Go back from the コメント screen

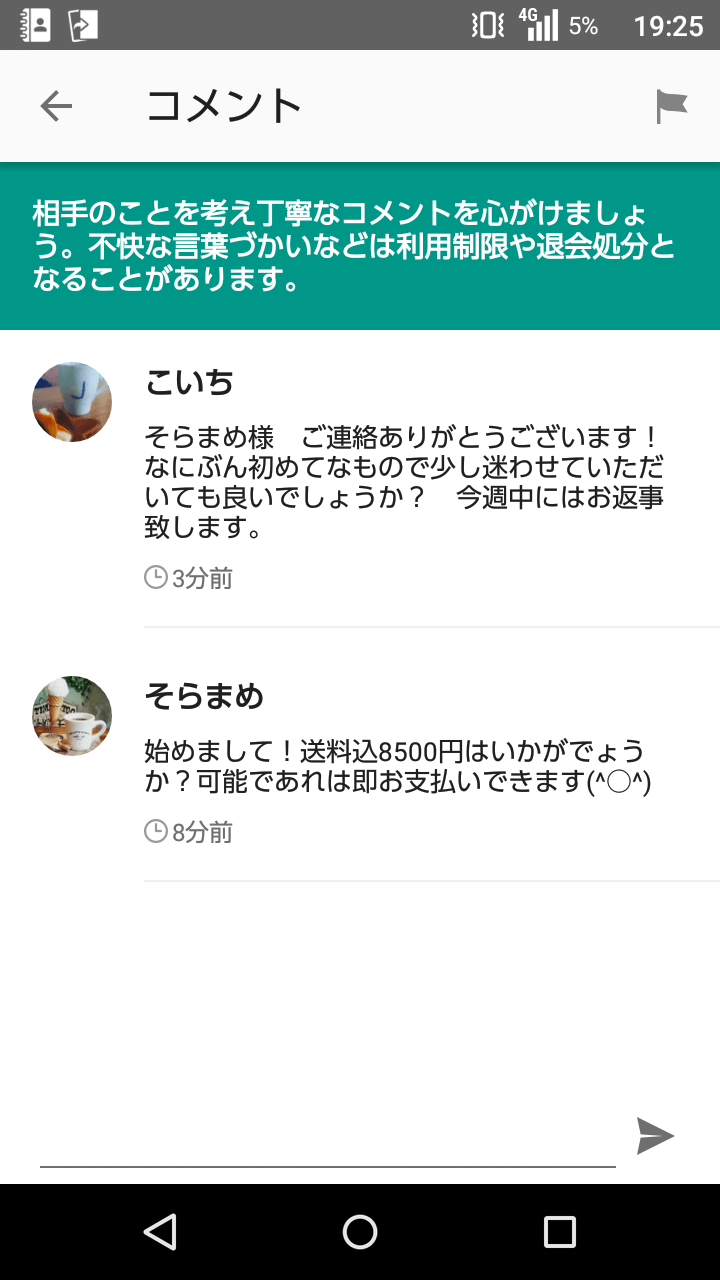pyautogui.click(x=56, y=106)
